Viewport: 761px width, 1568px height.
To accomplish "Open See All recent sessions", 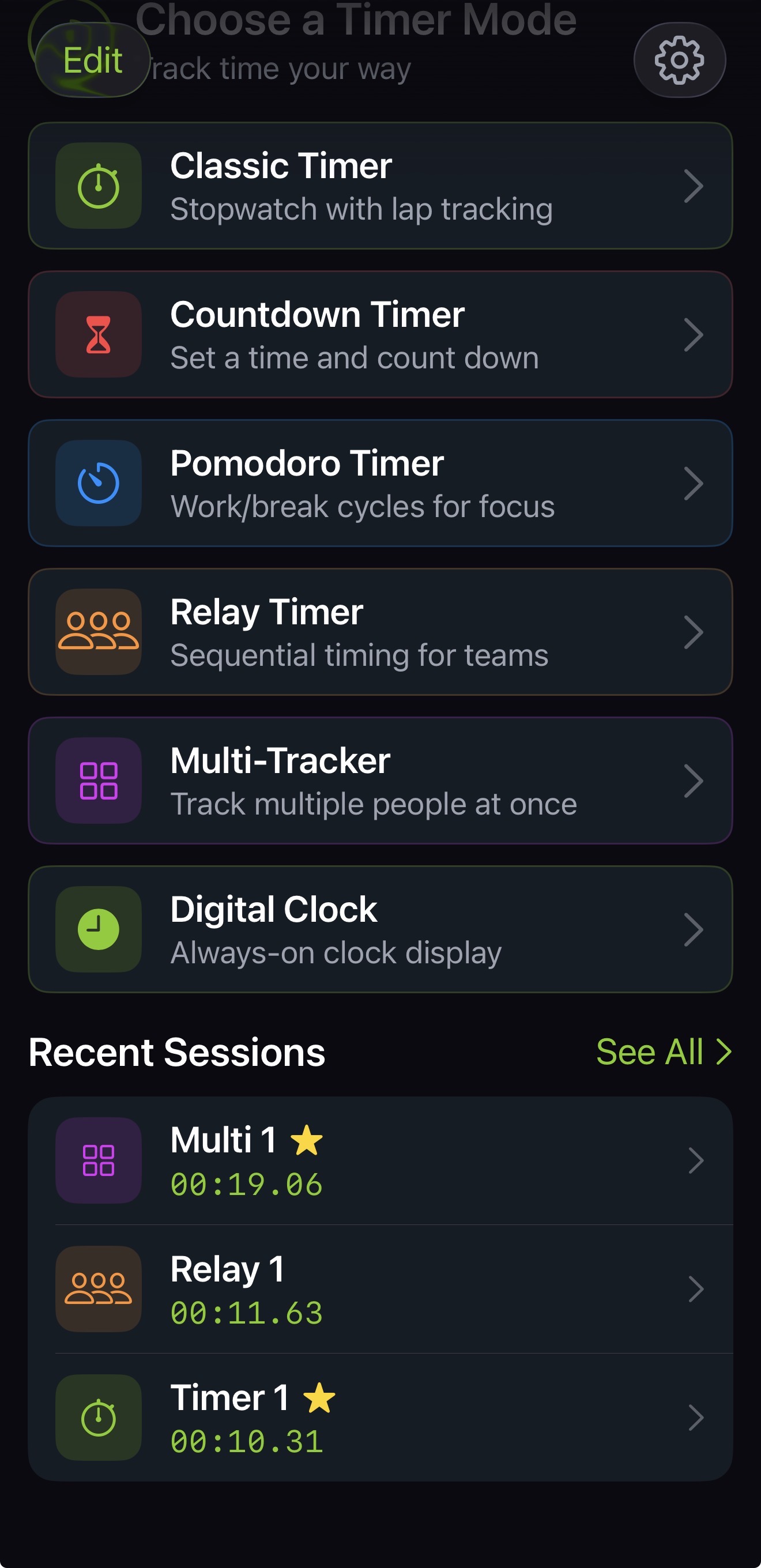I will [x=663, y=1052].
